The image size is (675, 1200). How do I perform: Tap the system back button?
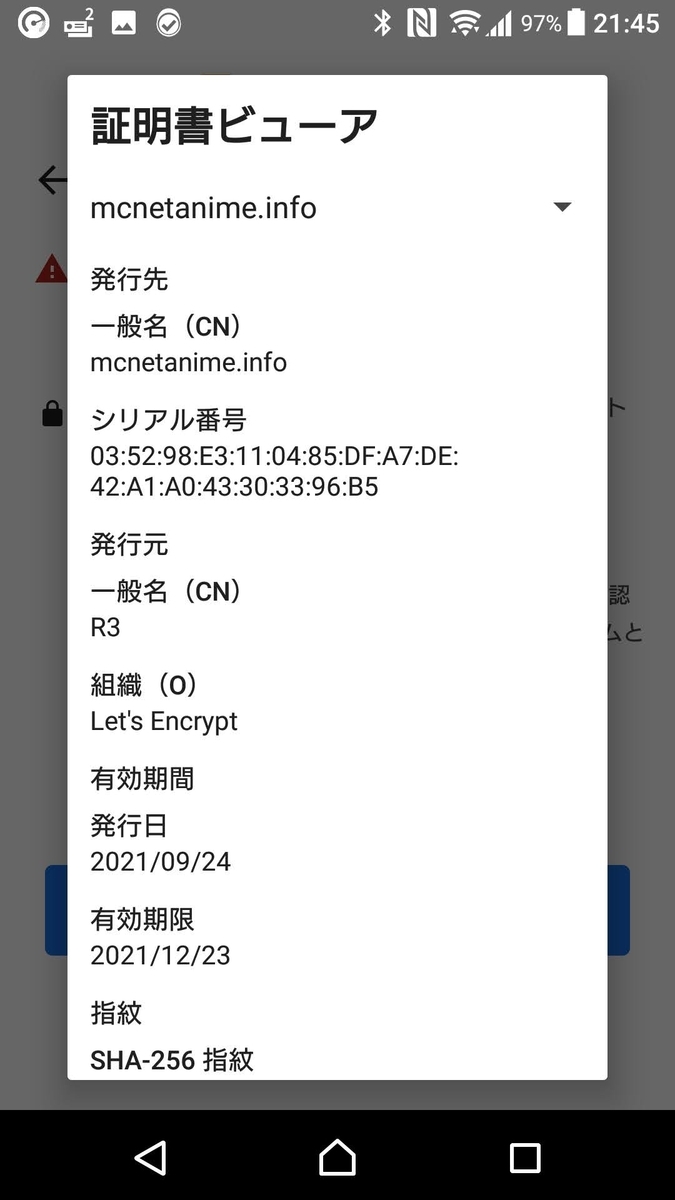[x=150, y=1157]
